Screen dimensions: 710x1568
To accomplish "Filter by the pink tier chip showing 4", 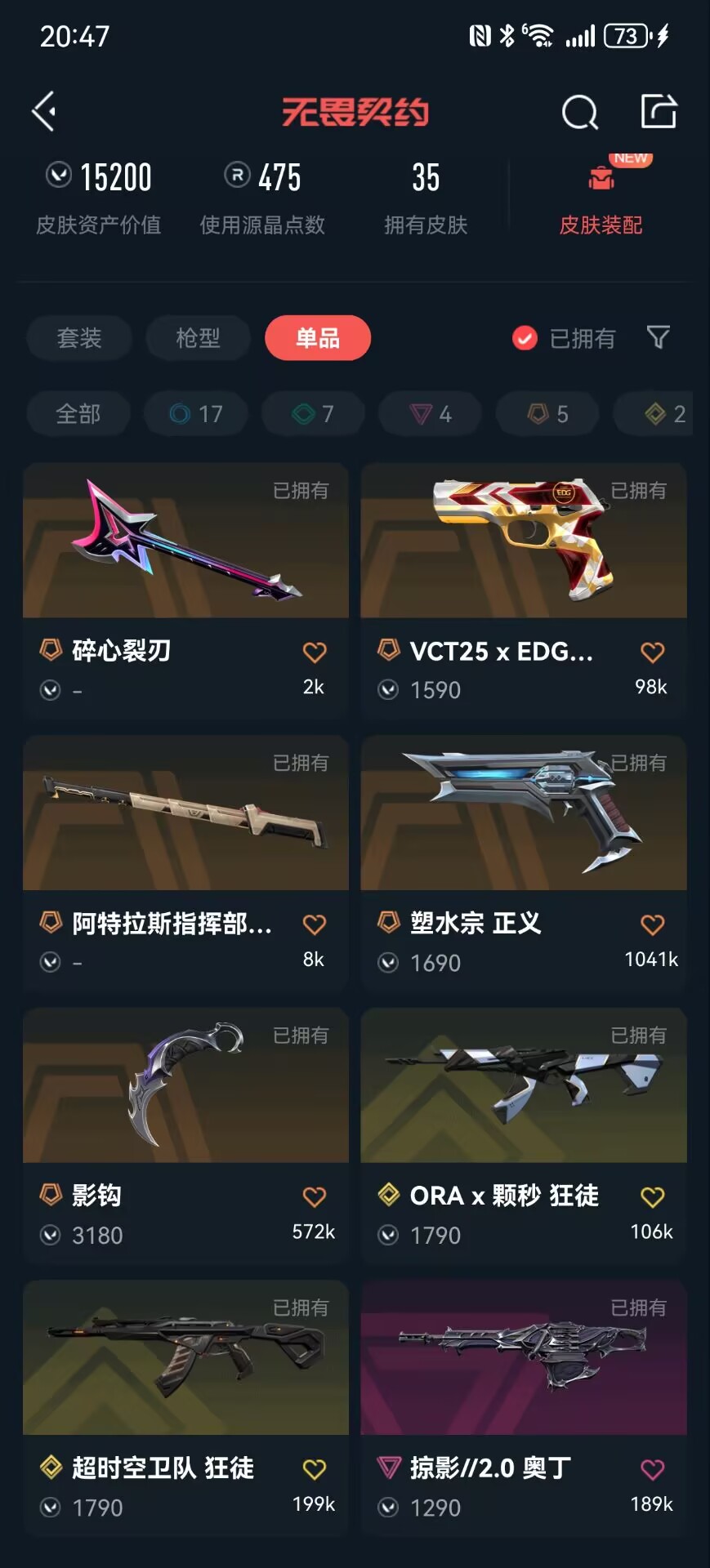I will (x=430, y=414).
